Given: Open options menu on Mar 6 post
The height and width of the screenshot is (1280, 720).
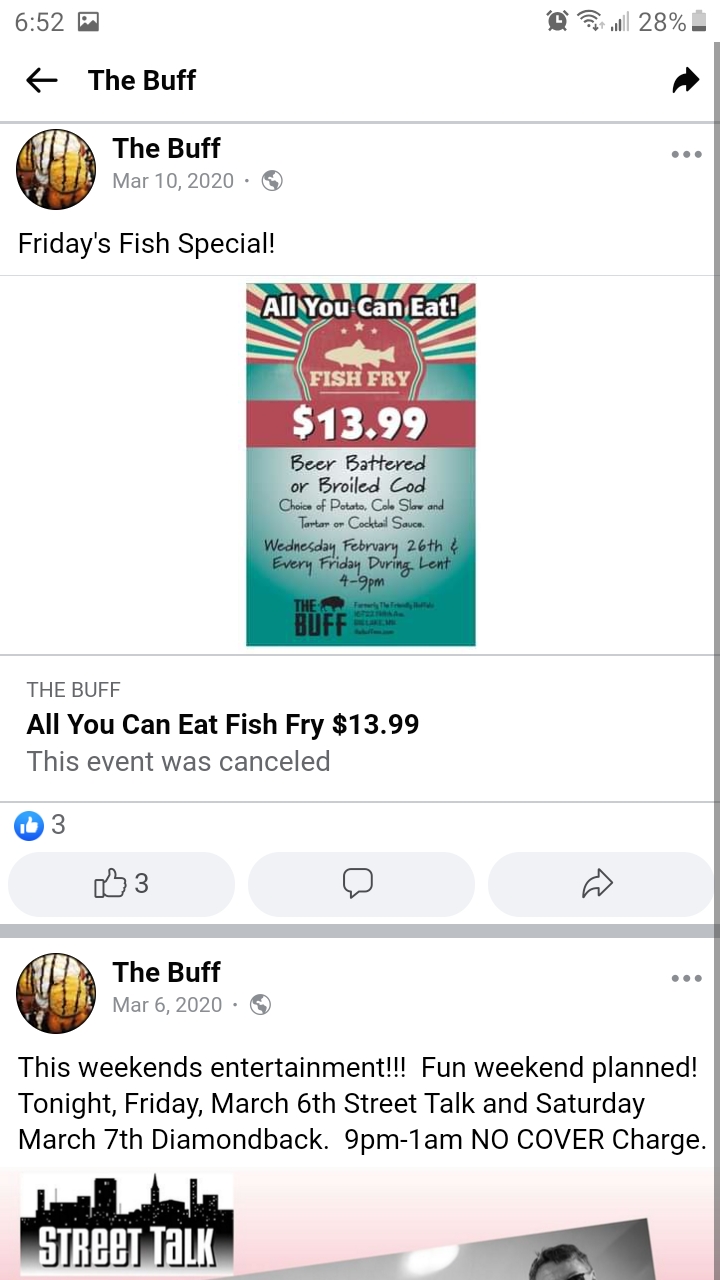Looking at the screenshot, I should coord(686,978).
